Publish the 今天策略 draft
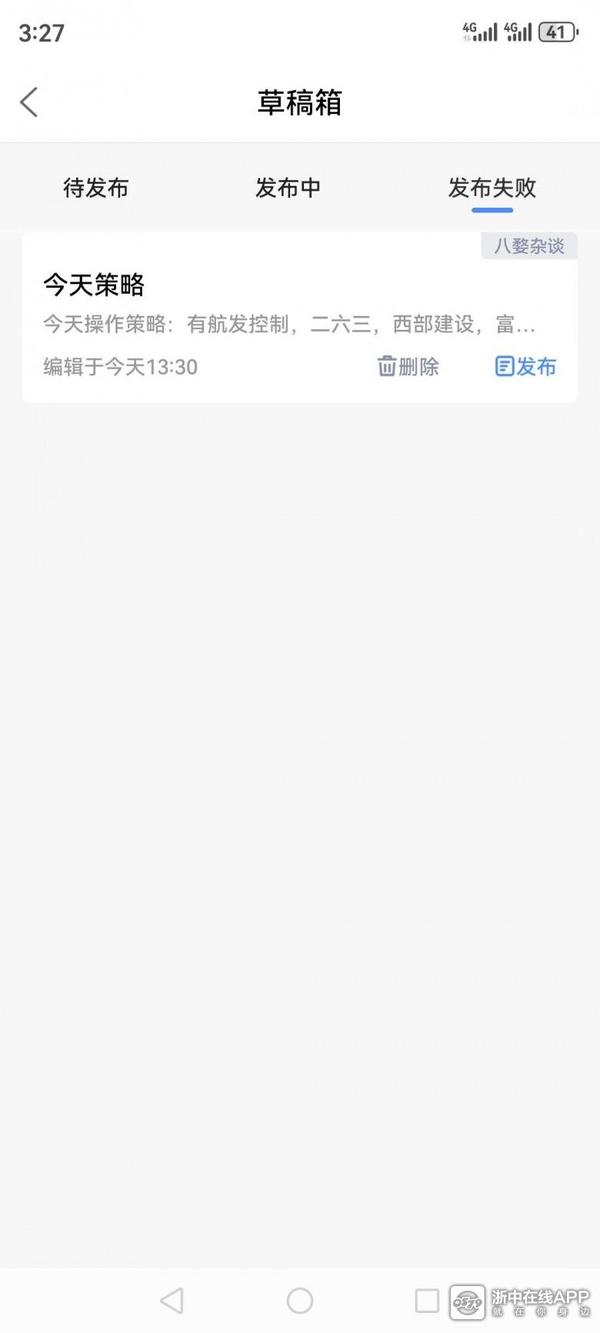Image resolution: width=600 pixels, height=1333 pixels. 526,367
